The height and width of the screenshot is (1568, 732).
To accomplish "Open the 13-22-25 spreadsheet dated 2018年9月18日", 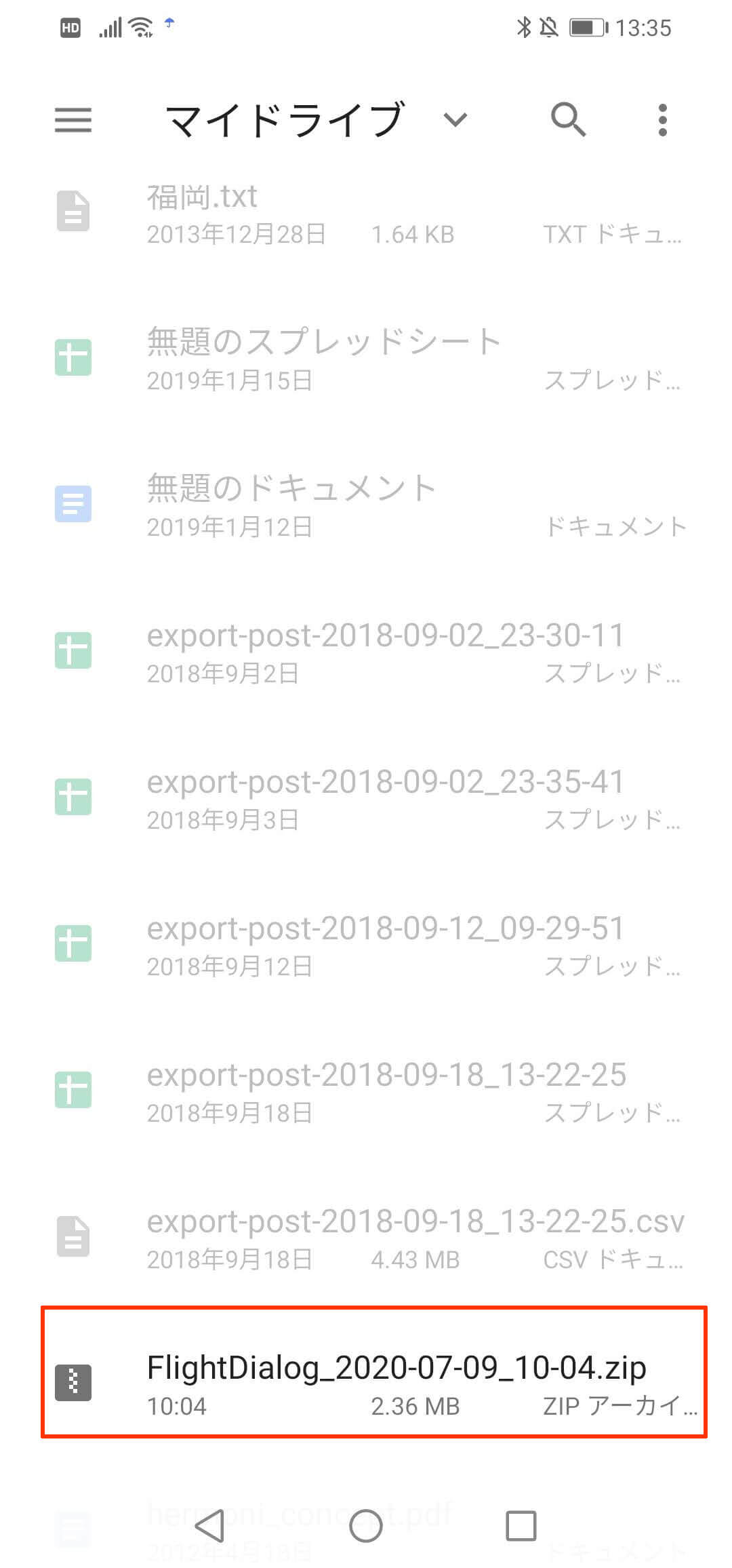I will [x=366, y=1092].
